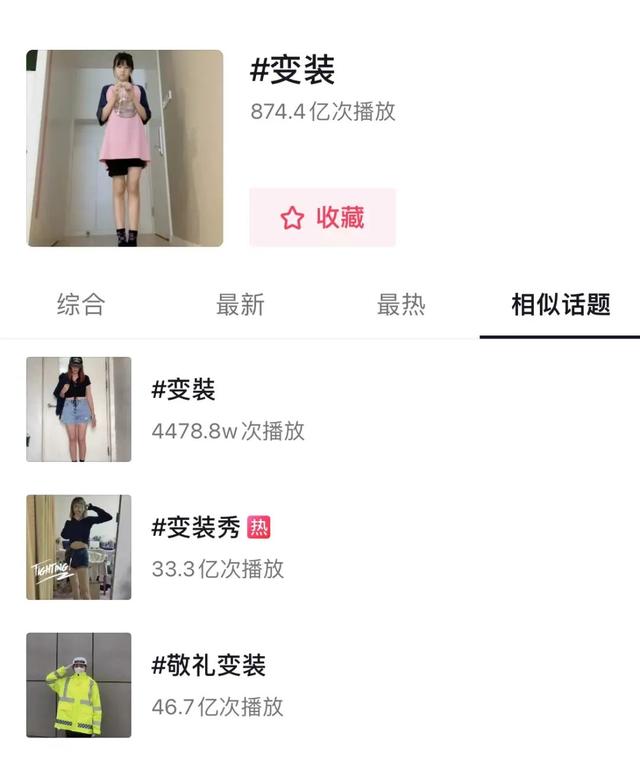Switch to the 综合 tab
This screenshot has width=640, height=769.
click(x=80, y=305)
